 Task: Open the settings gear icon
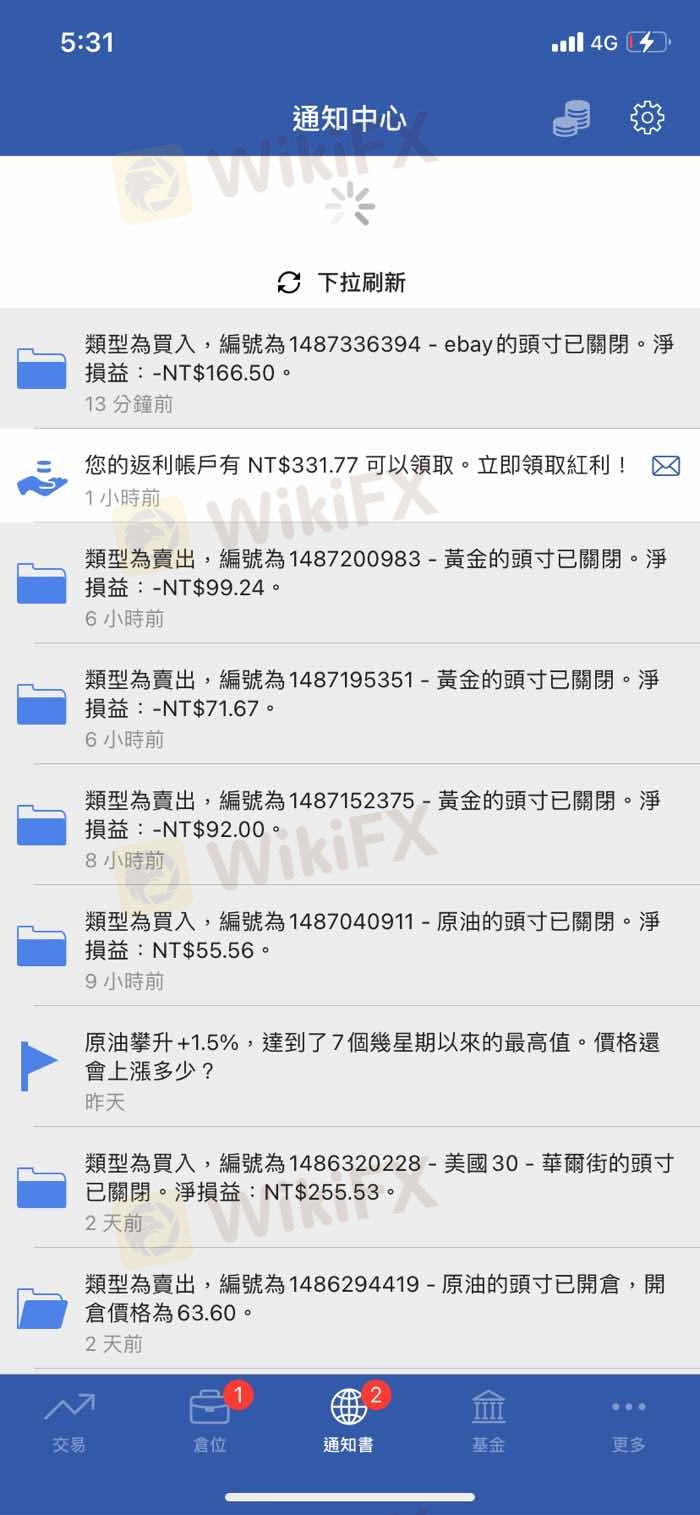tap(647, 118)
